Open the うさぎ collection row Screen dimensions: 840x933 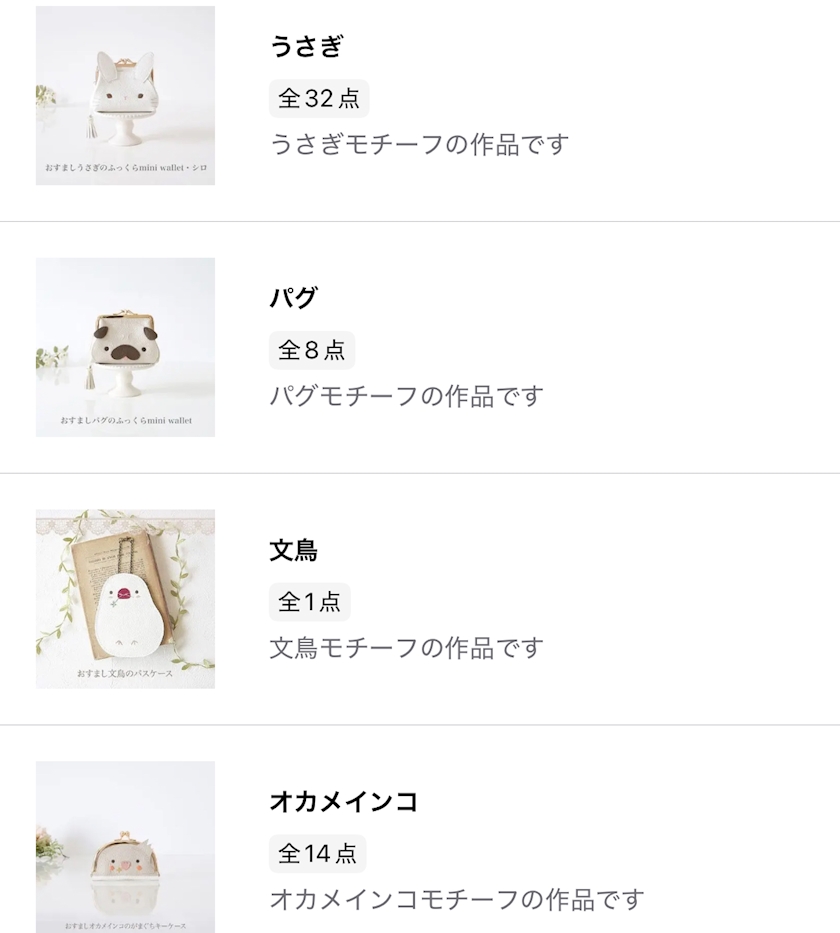tap(420, 96)
